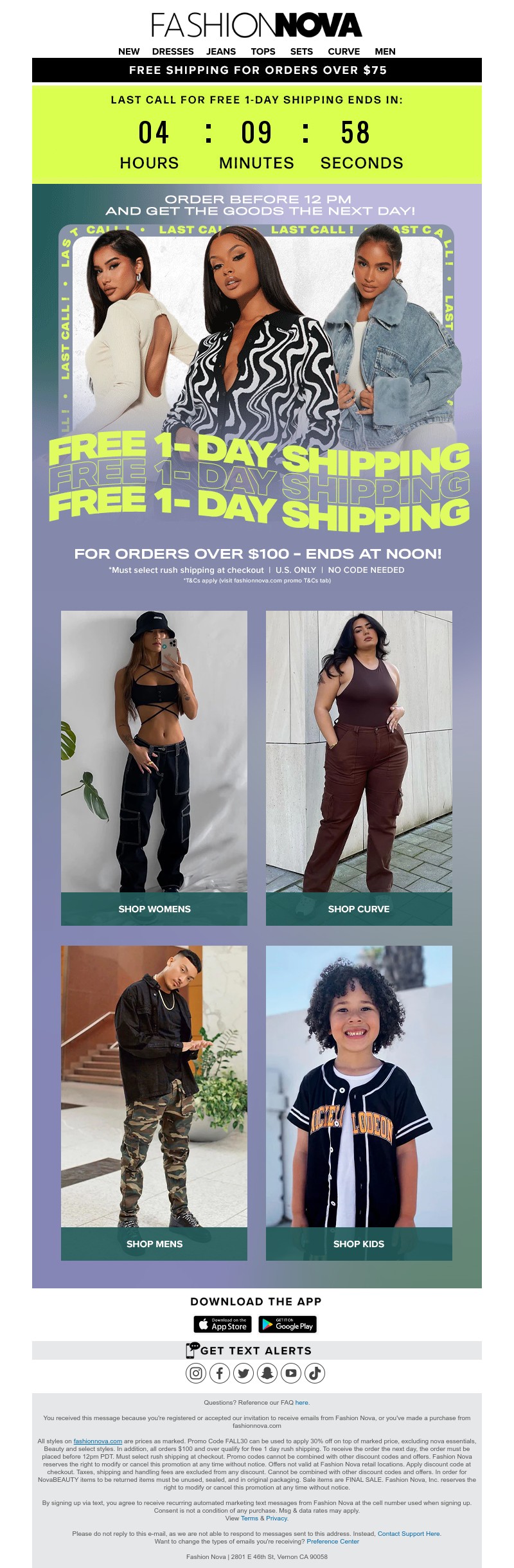Open the TikTok social icon

click(315, 1373)
